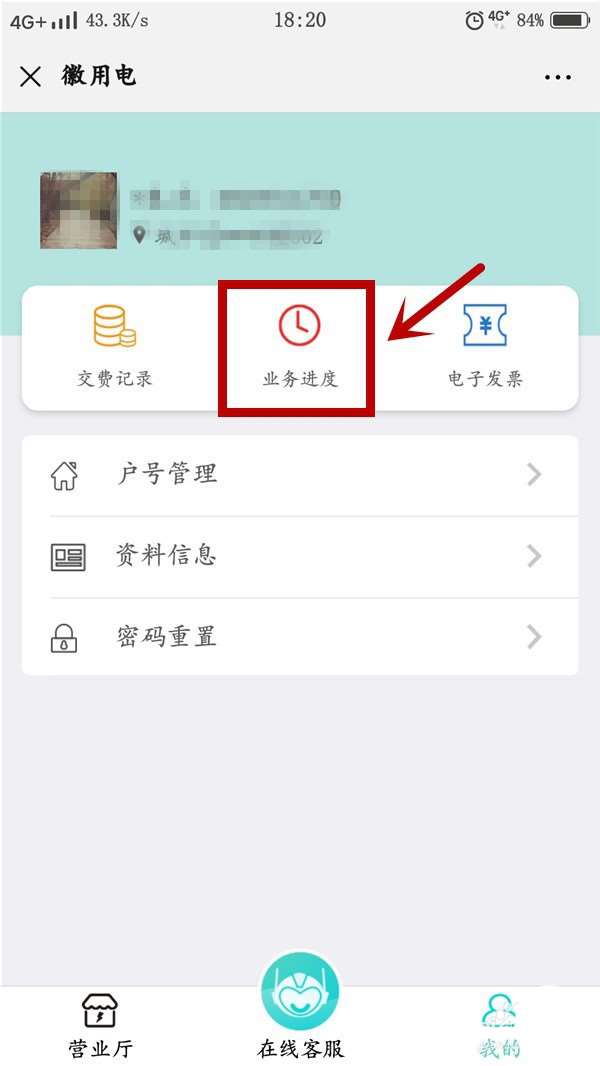Screen dimensions: 600x1066
Task: Check 业务进度 business progress
Action: (x=299, y=347)
